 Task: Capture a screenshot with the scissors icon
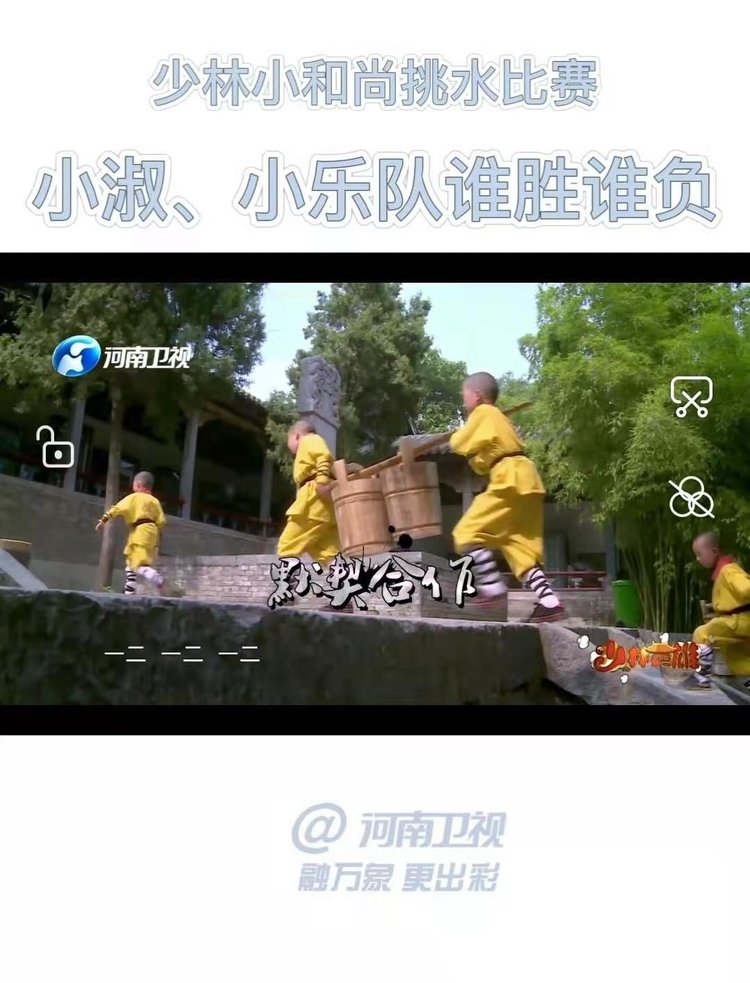[691, 397]
